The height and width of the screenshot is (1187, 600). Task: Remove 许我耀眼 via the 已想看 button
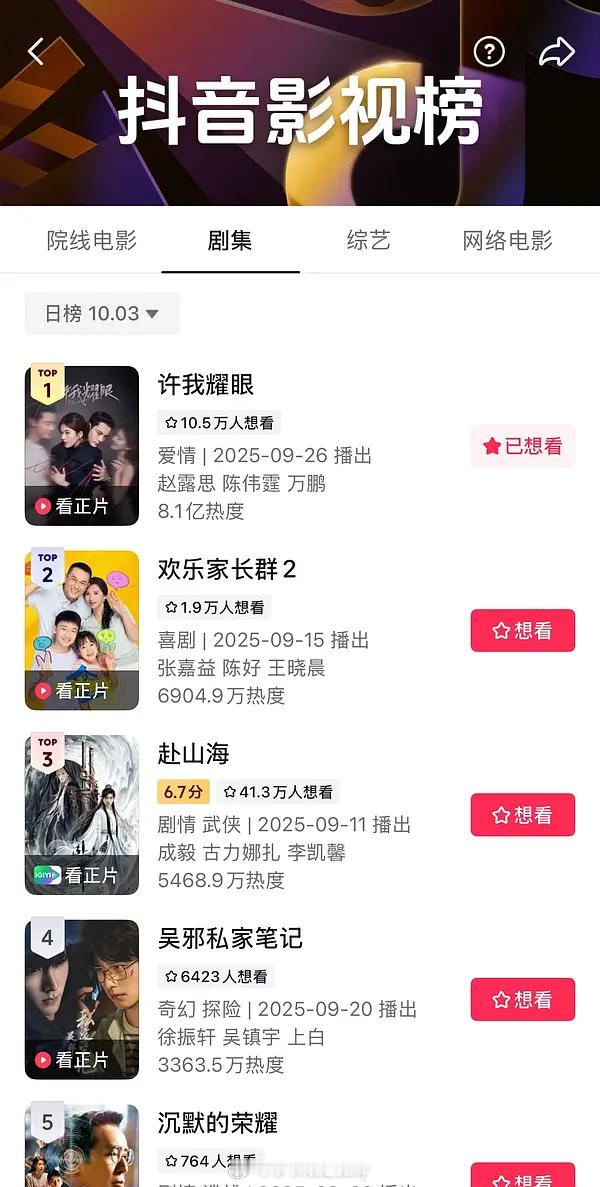(523, 446)
